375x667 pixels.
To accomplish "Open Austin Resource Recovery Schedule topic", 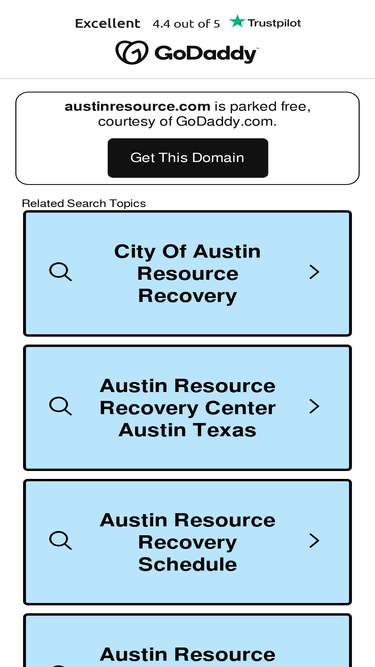I will click(188, 542).
